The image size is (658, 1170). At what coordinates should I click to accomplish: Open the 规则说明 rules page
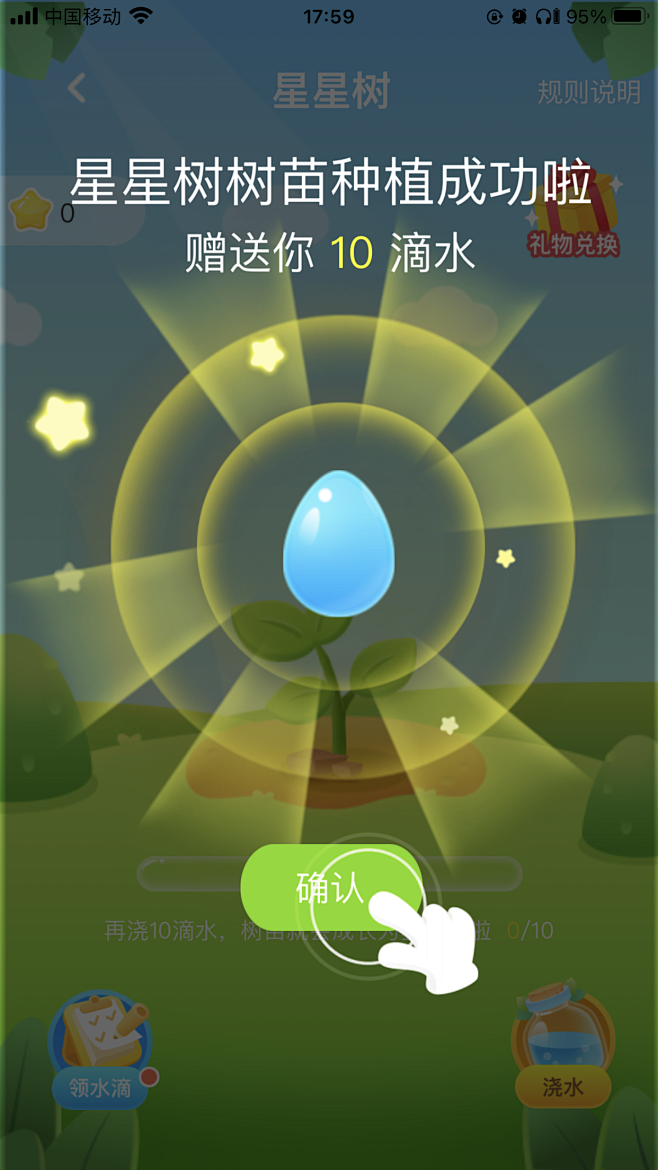(588, 92)
